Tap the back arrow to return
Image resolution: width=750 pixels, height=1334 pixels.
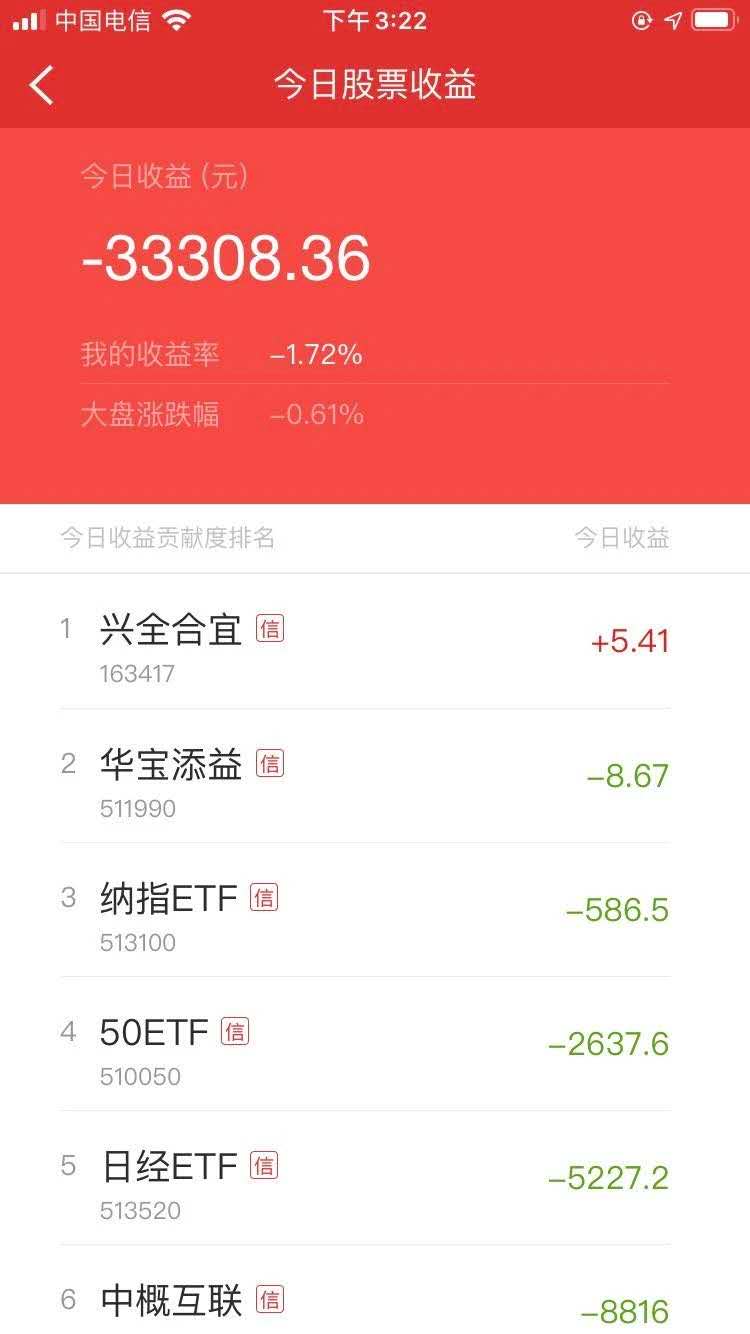(x=40, y=85)
